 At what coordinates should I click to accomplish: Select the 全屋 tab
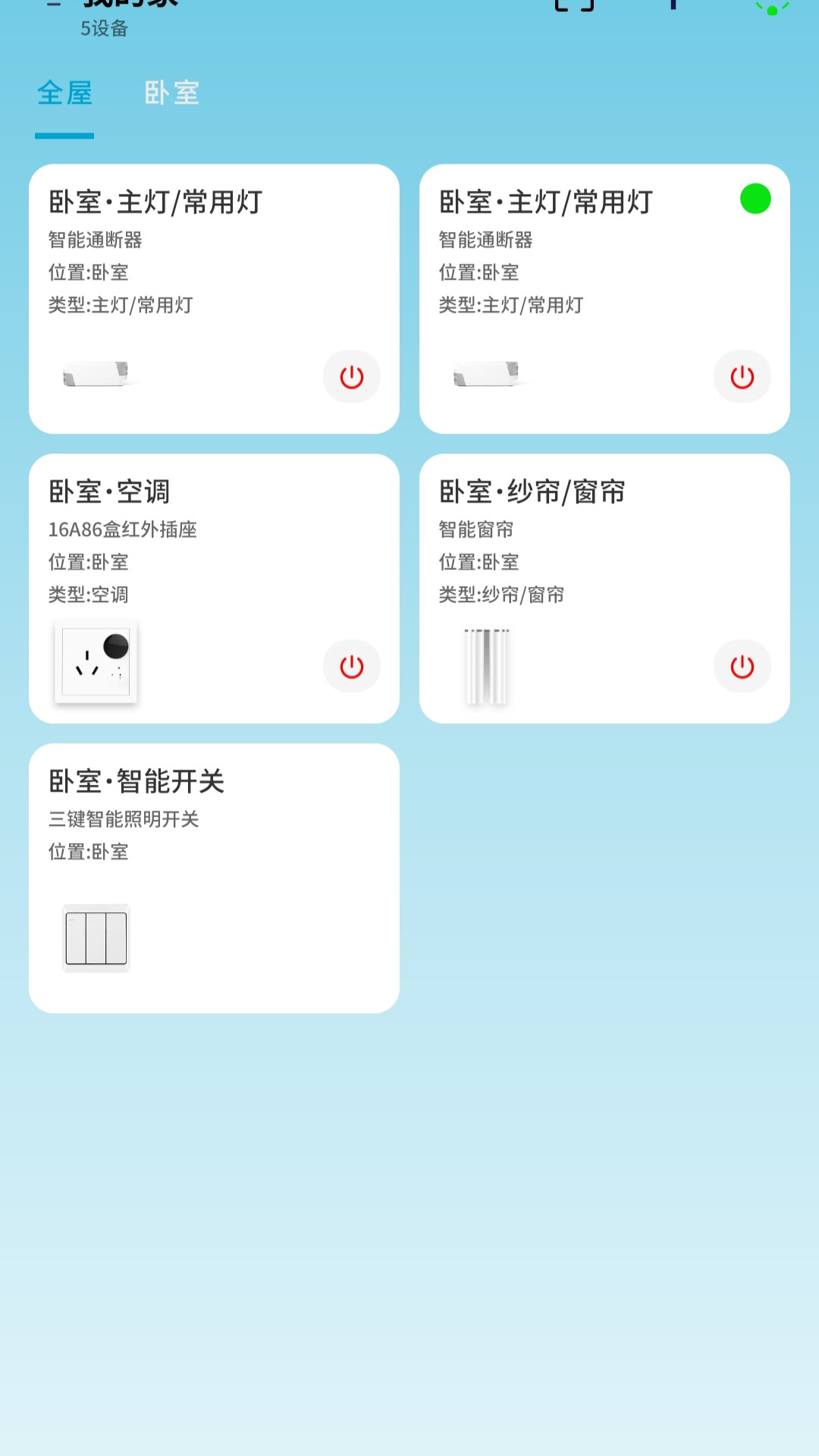[64, 93]
